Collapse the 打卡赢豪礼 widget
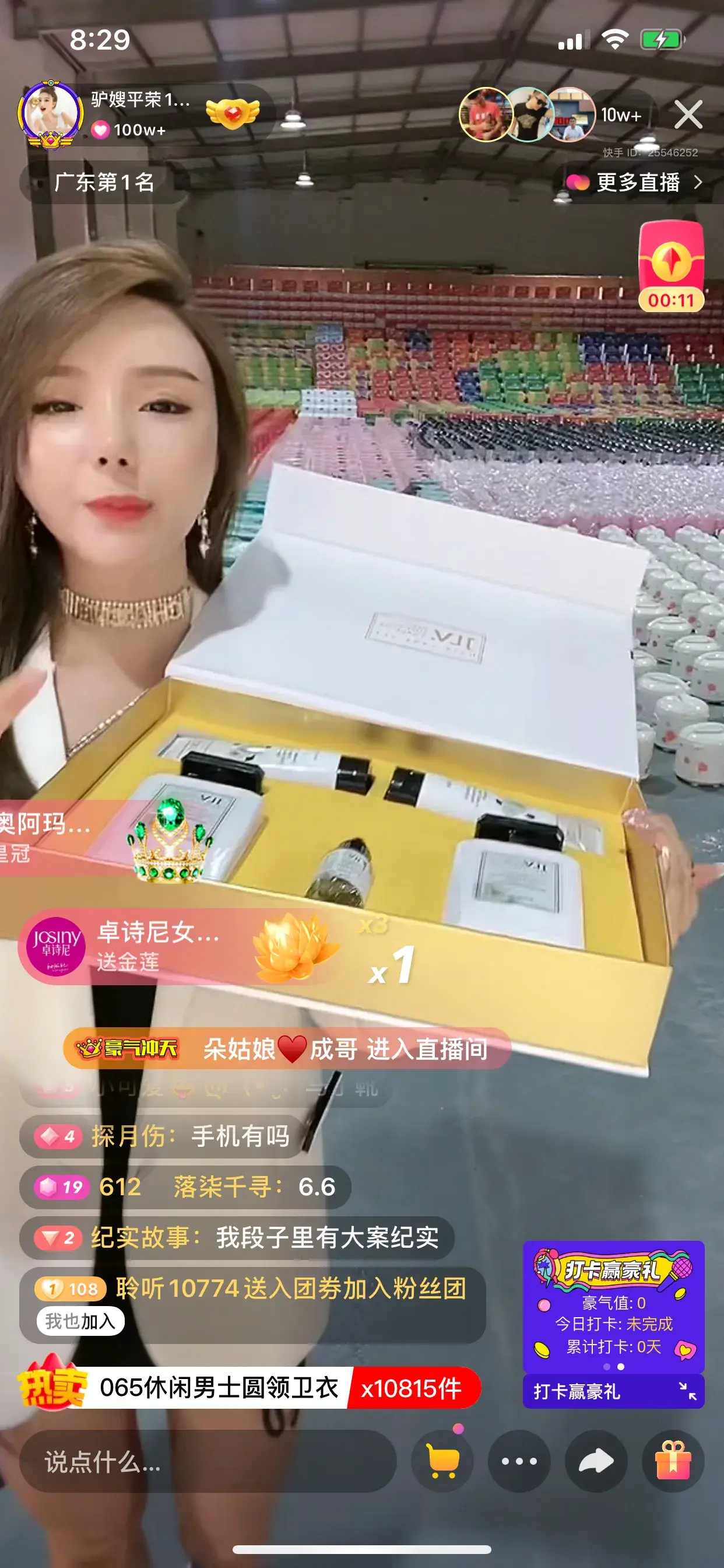This screenshot has width=724, height=1568. (x=687, y=1390)
